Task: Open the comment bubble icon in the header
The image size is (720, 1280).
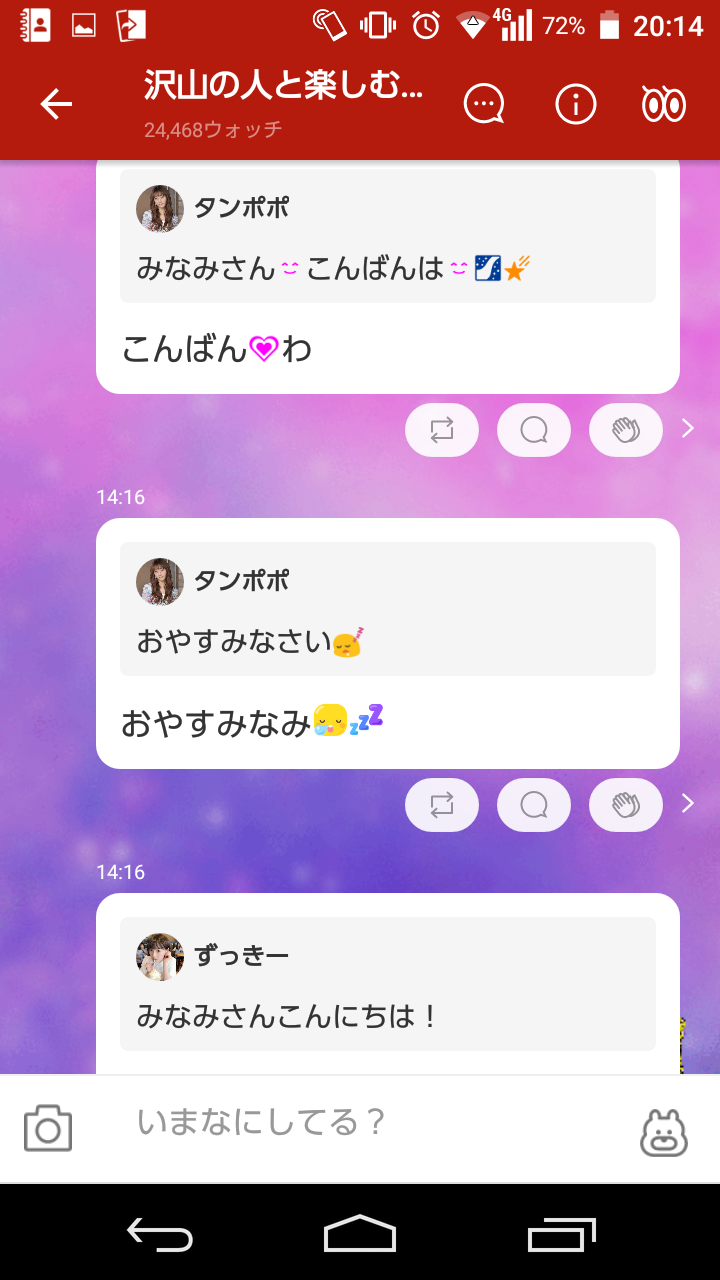Action: click(x=483, y=103)
